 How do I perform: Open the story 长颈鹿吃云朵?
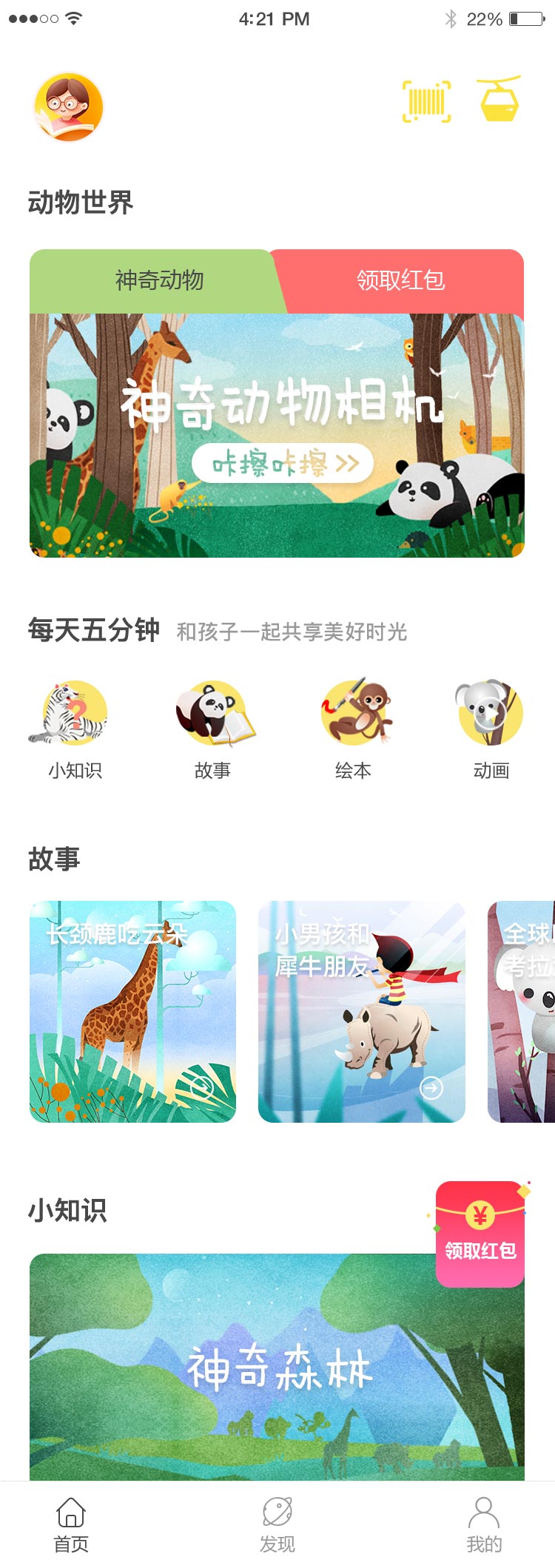(x=133, y=1012)
